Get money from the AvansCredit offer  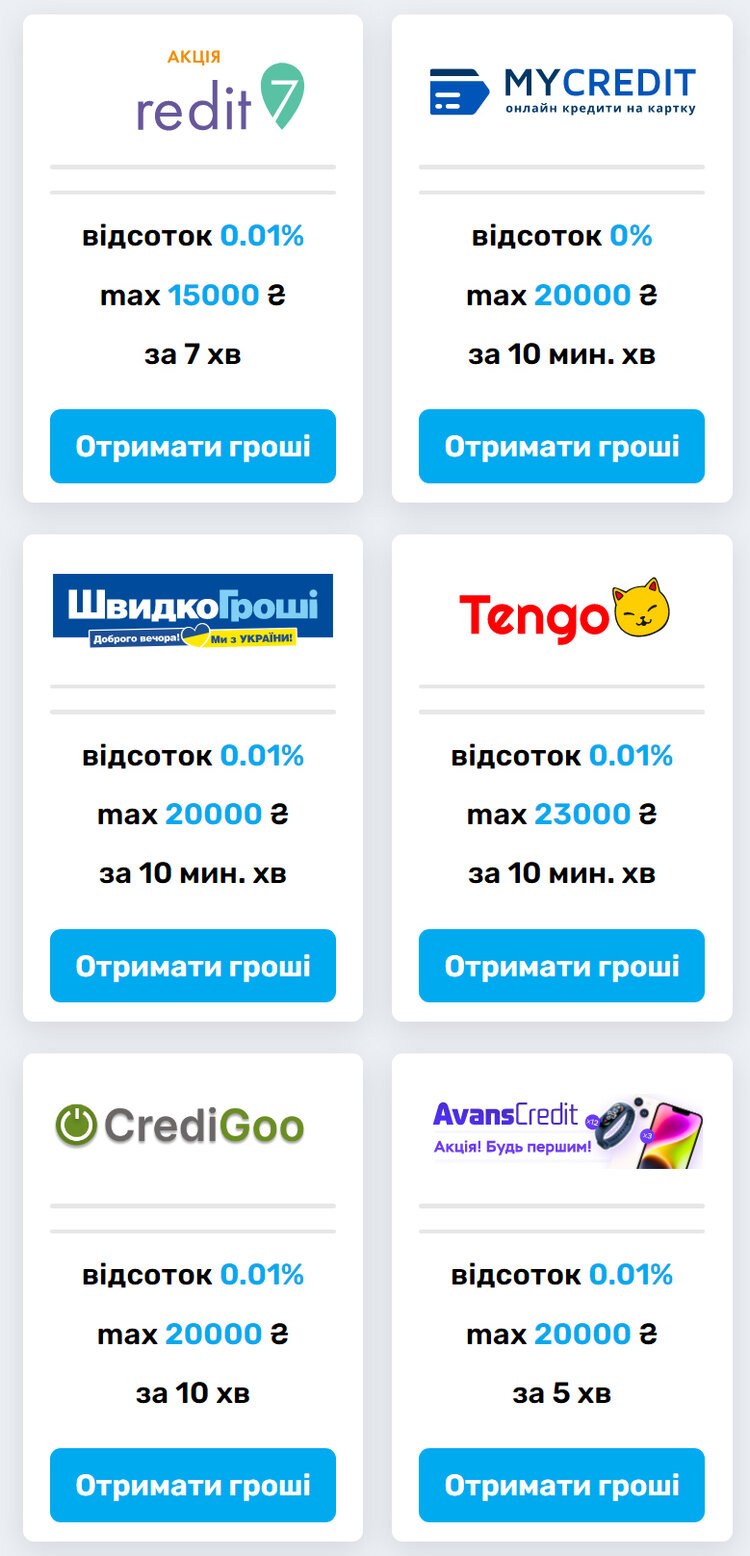[x=561, y=1485]
